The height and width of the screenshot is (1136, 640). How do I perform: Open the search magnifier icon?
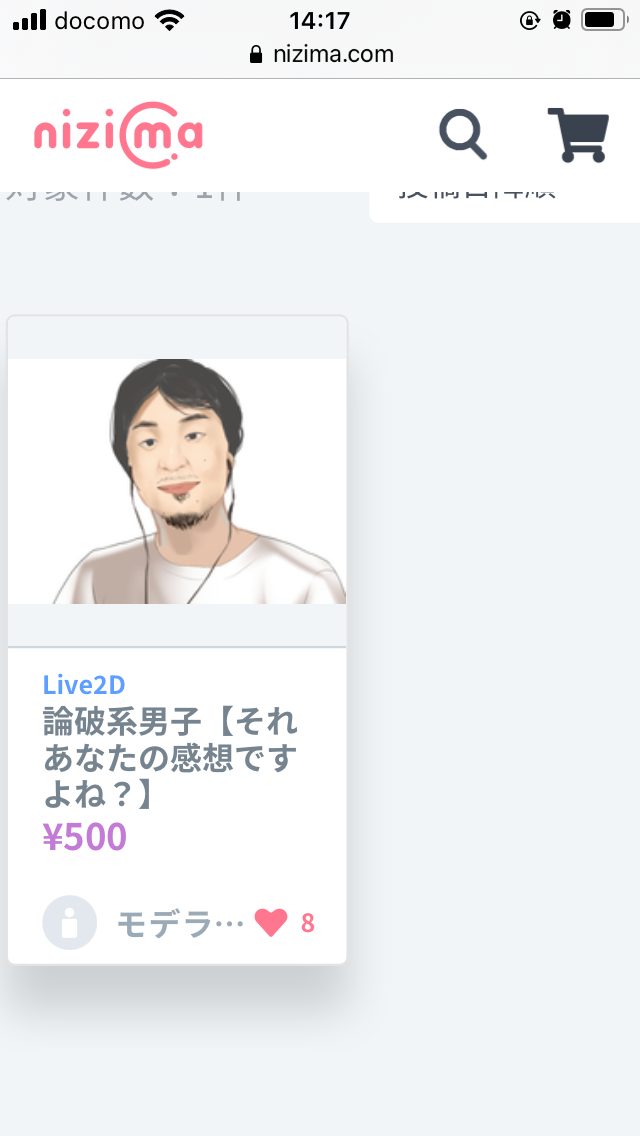click(x=463, y=134)
